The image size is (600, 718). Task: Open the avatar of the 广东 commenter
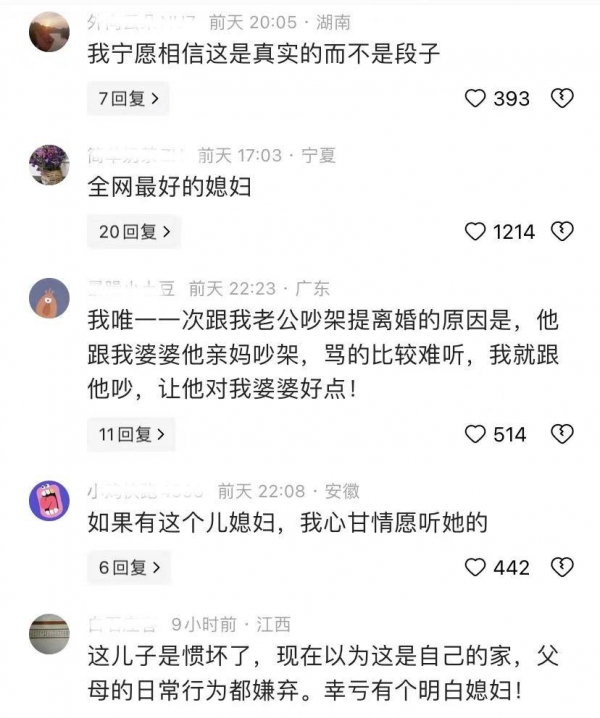pyautogui.click(x=49, y=297)
